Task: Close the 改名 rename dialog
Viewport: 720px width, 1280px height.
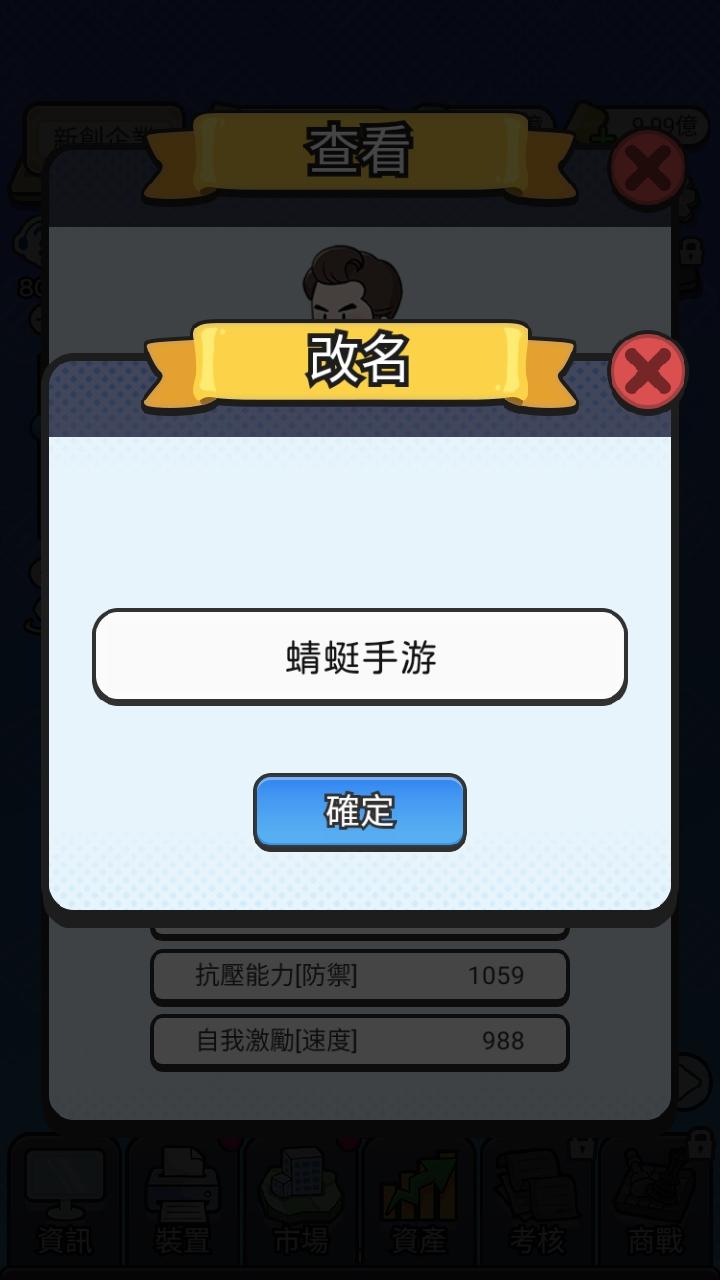Action: [648, 371]
